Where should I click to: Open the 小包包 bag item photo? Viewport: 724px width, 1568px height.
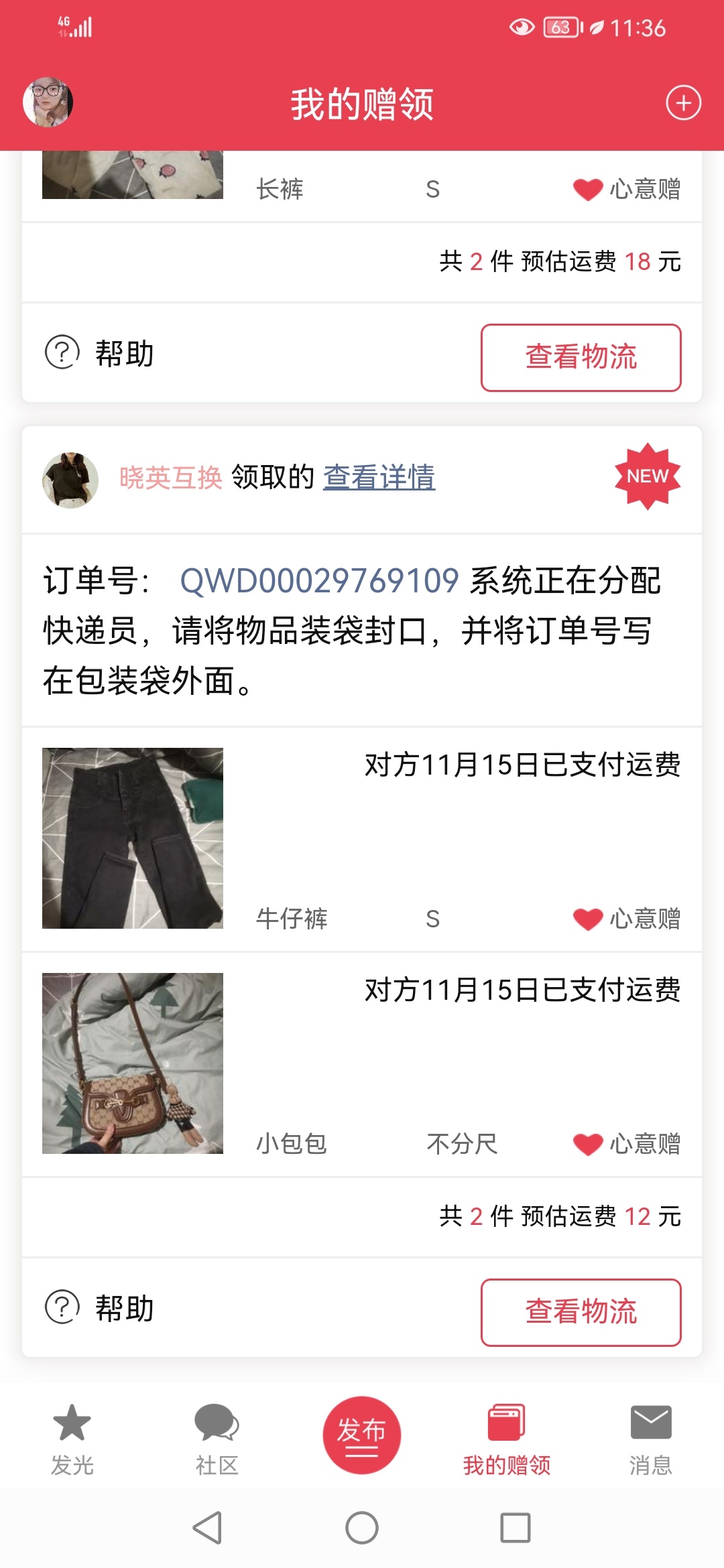(x=133, y=1063)
